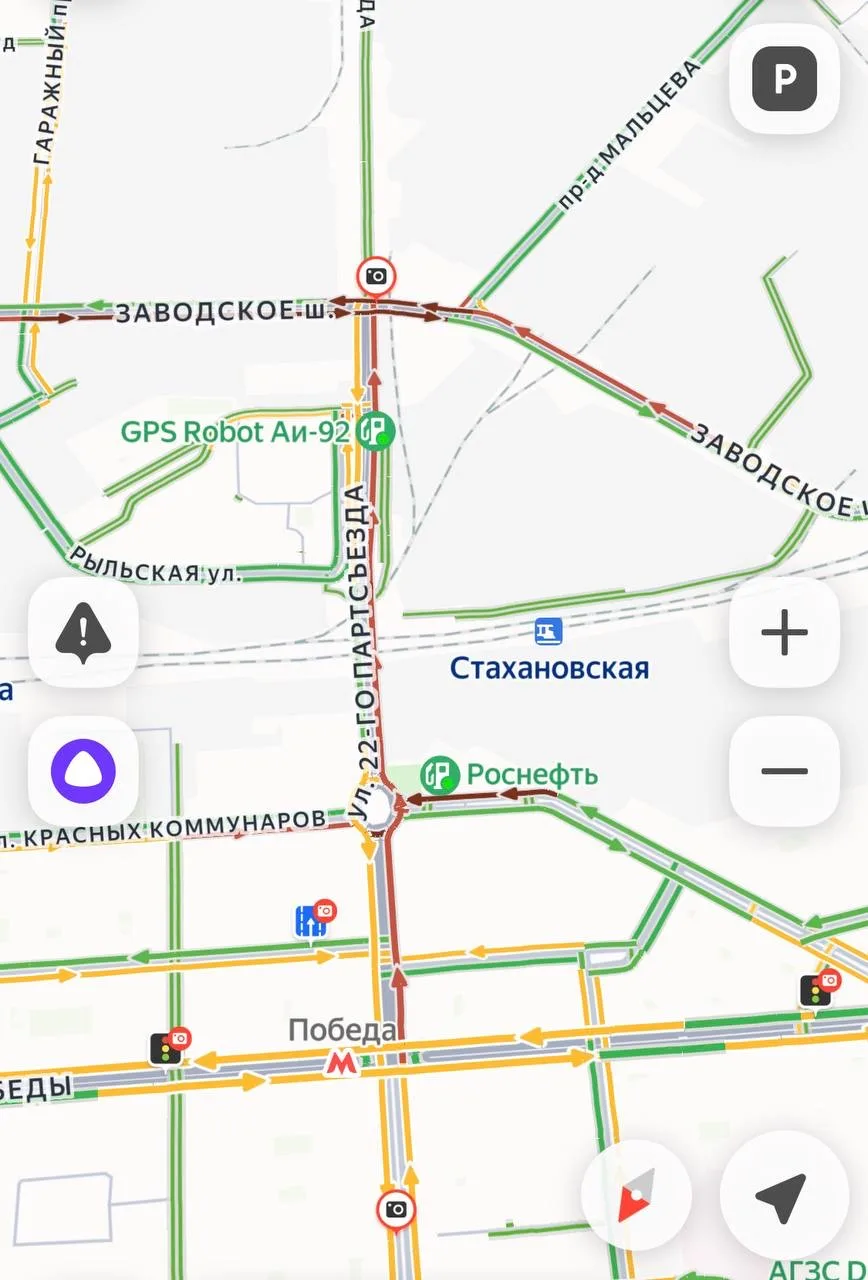The width and height of the screenshot is (868, 1280).
Task: Report a road event with the warning icon
Action: (83, 633)
